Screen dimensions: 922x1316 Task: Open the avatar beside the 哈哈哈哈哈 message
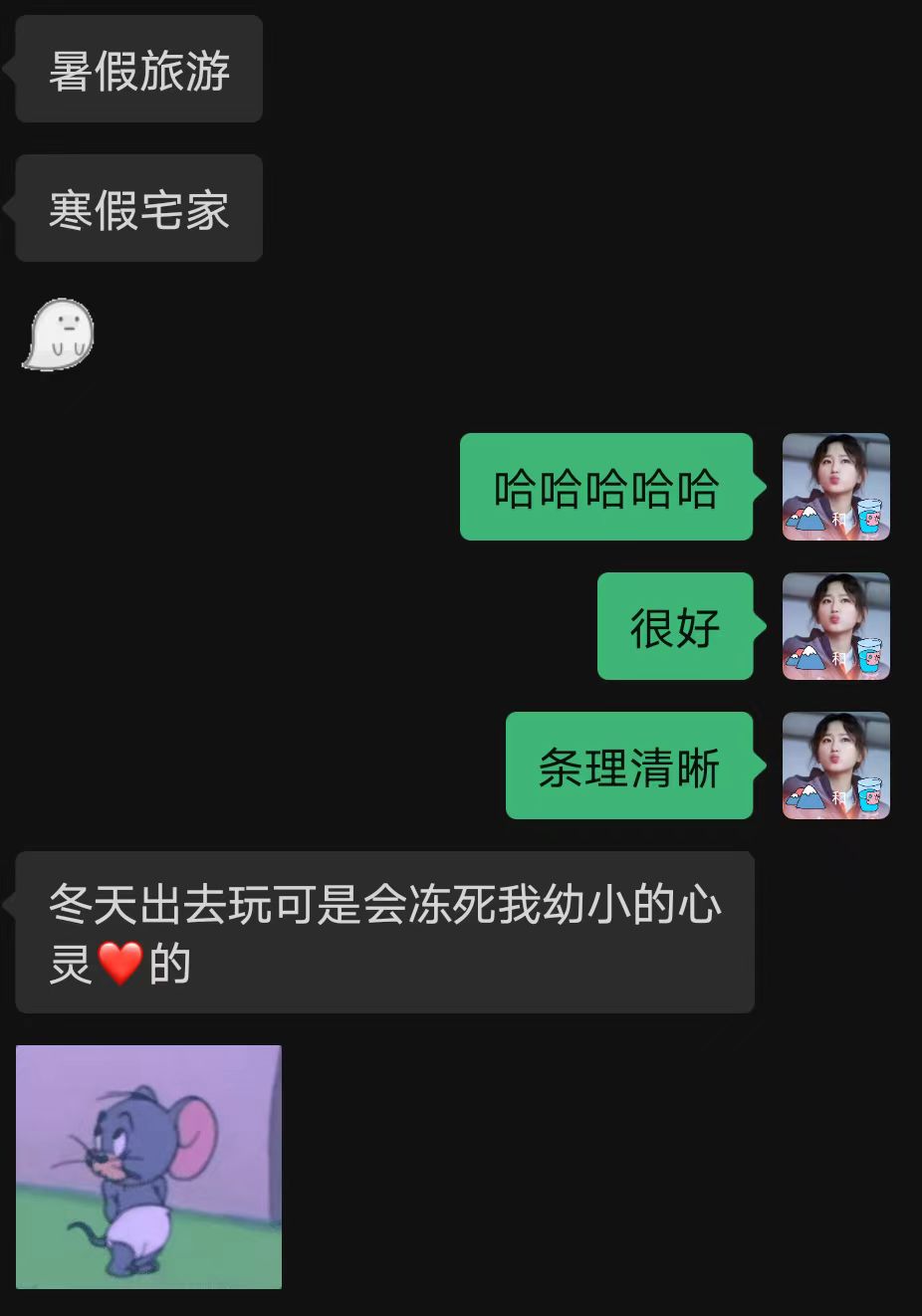click(x=835, y=487)
